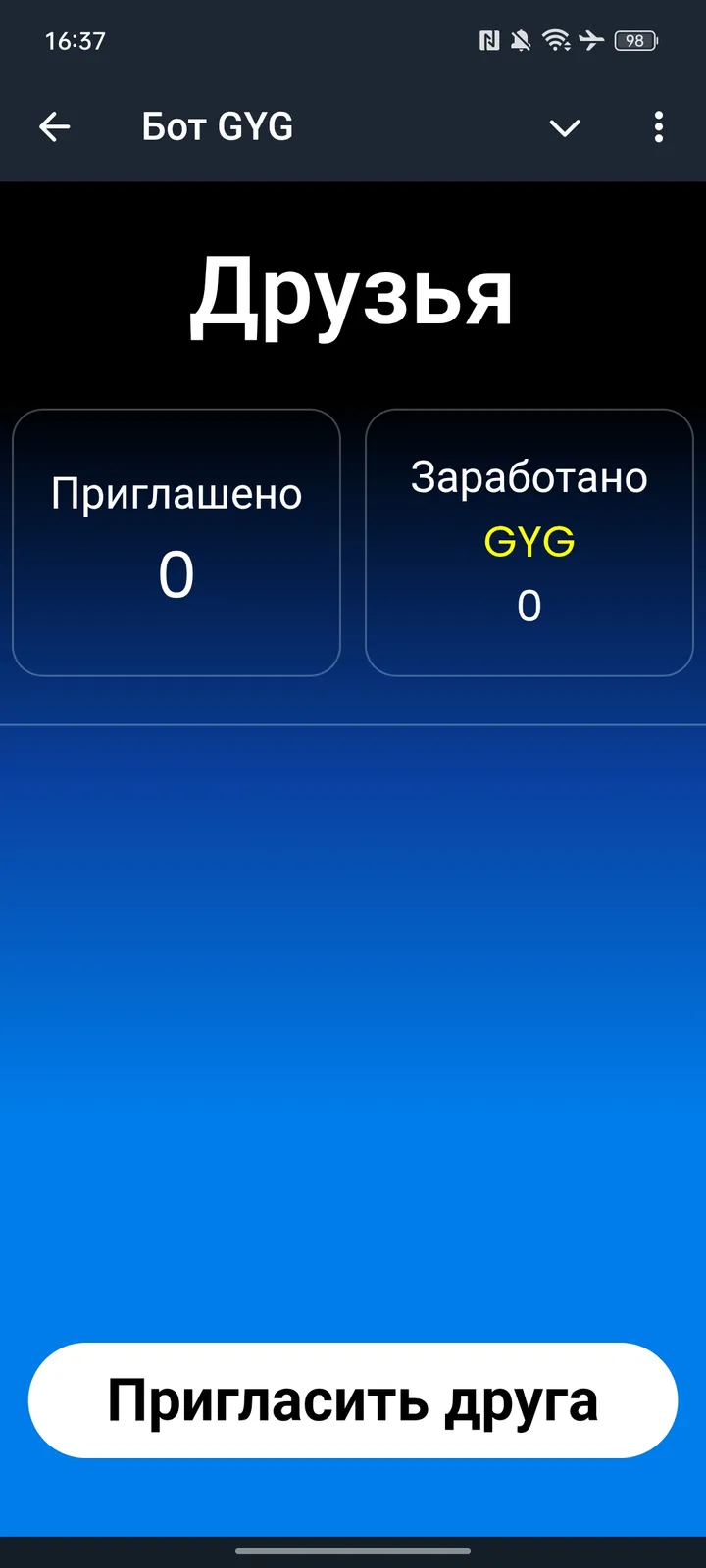This screenshot has height=1568, width=706.
Task: Tap the yellow GYG currency label
Action: [529, 541]
